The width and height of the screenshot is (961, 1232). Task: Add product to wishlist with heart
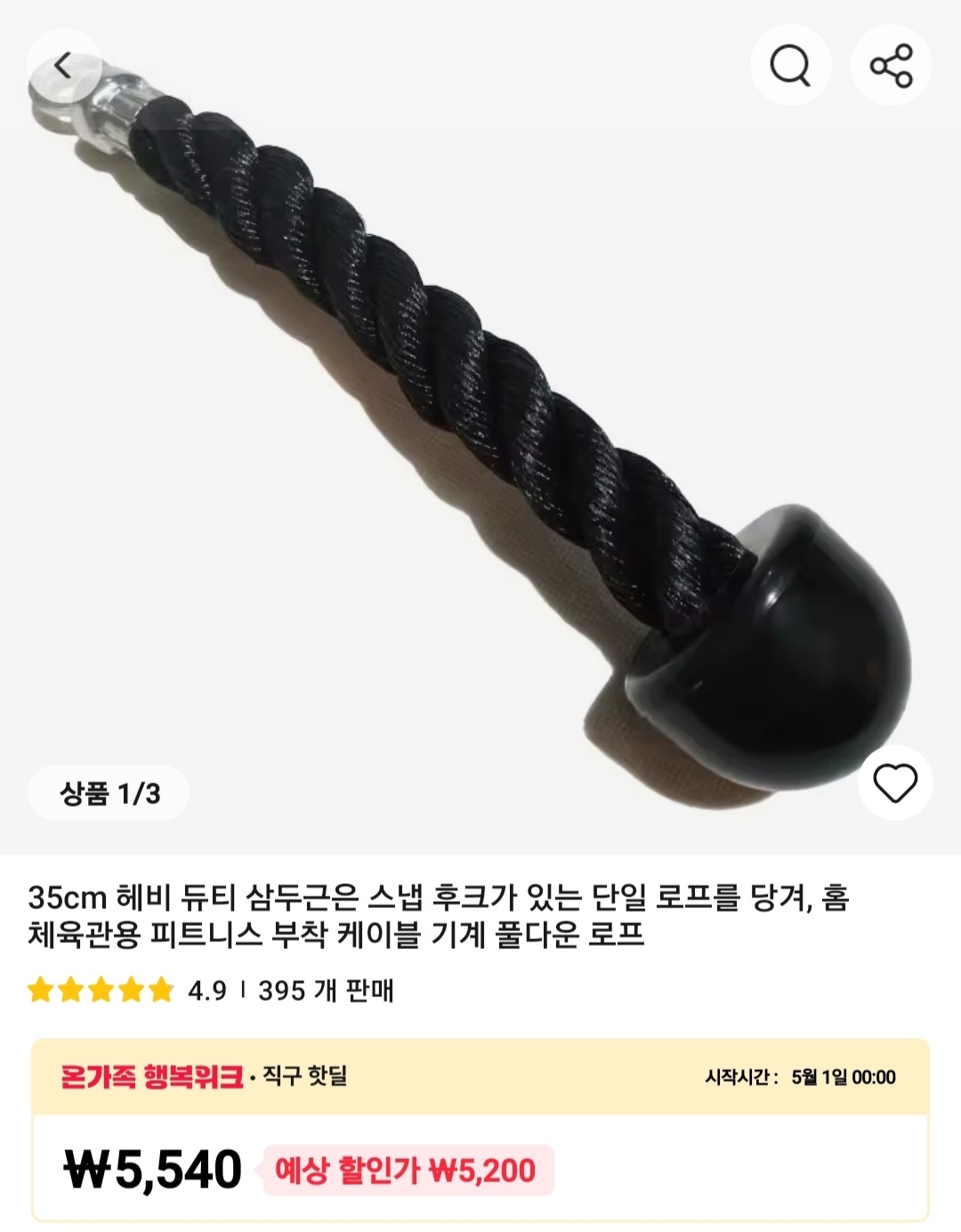pos(894,783)
